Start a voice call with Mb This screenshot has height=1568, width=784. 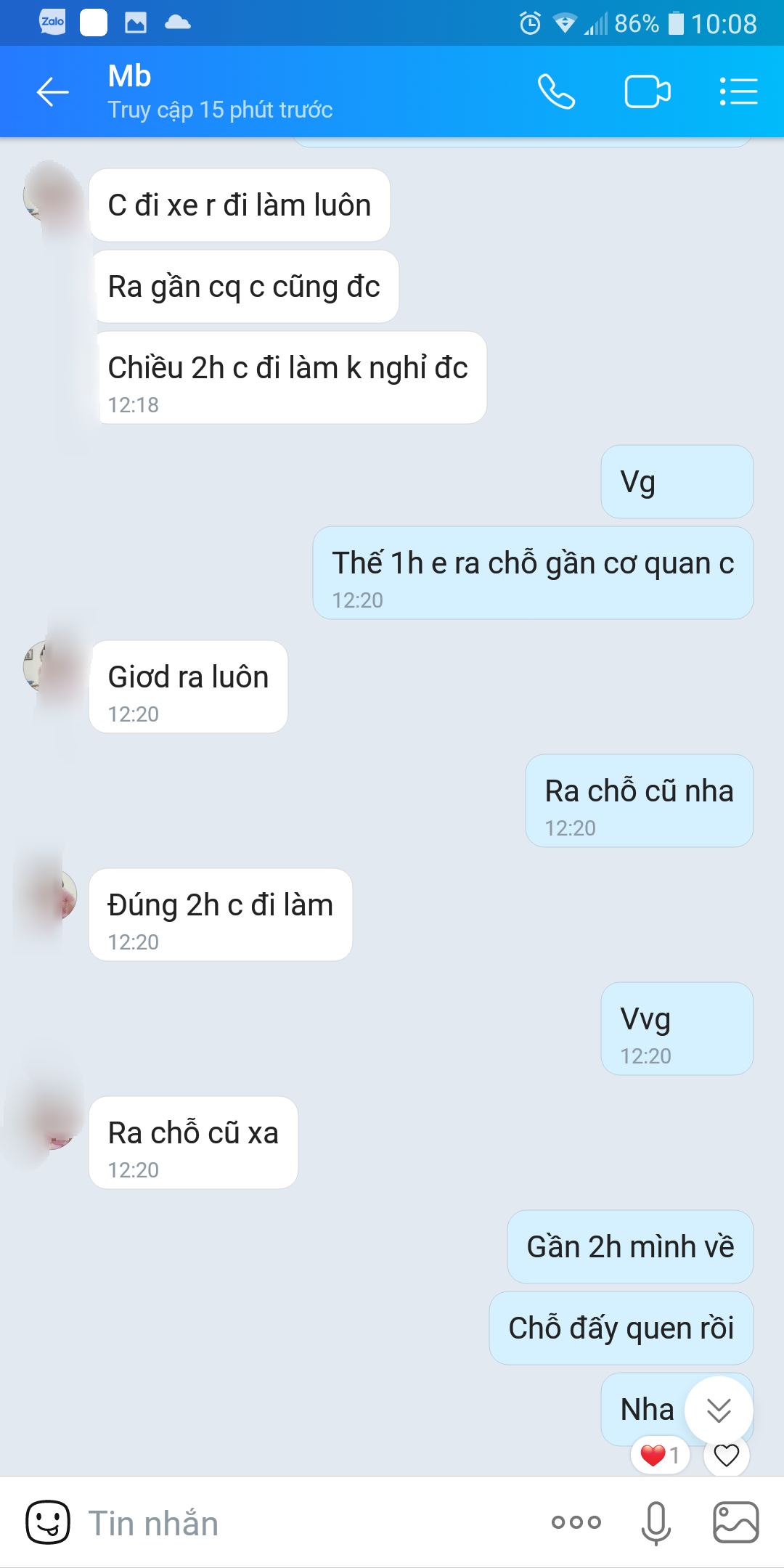click(x=556, y=92)
